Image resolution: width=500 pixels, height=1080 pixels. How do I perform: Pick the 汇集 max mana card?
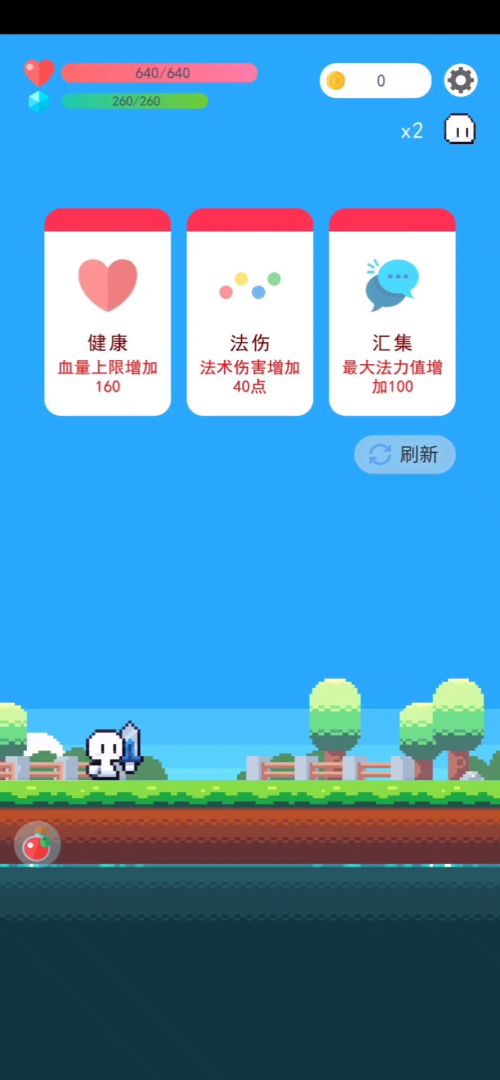point(392,312)
